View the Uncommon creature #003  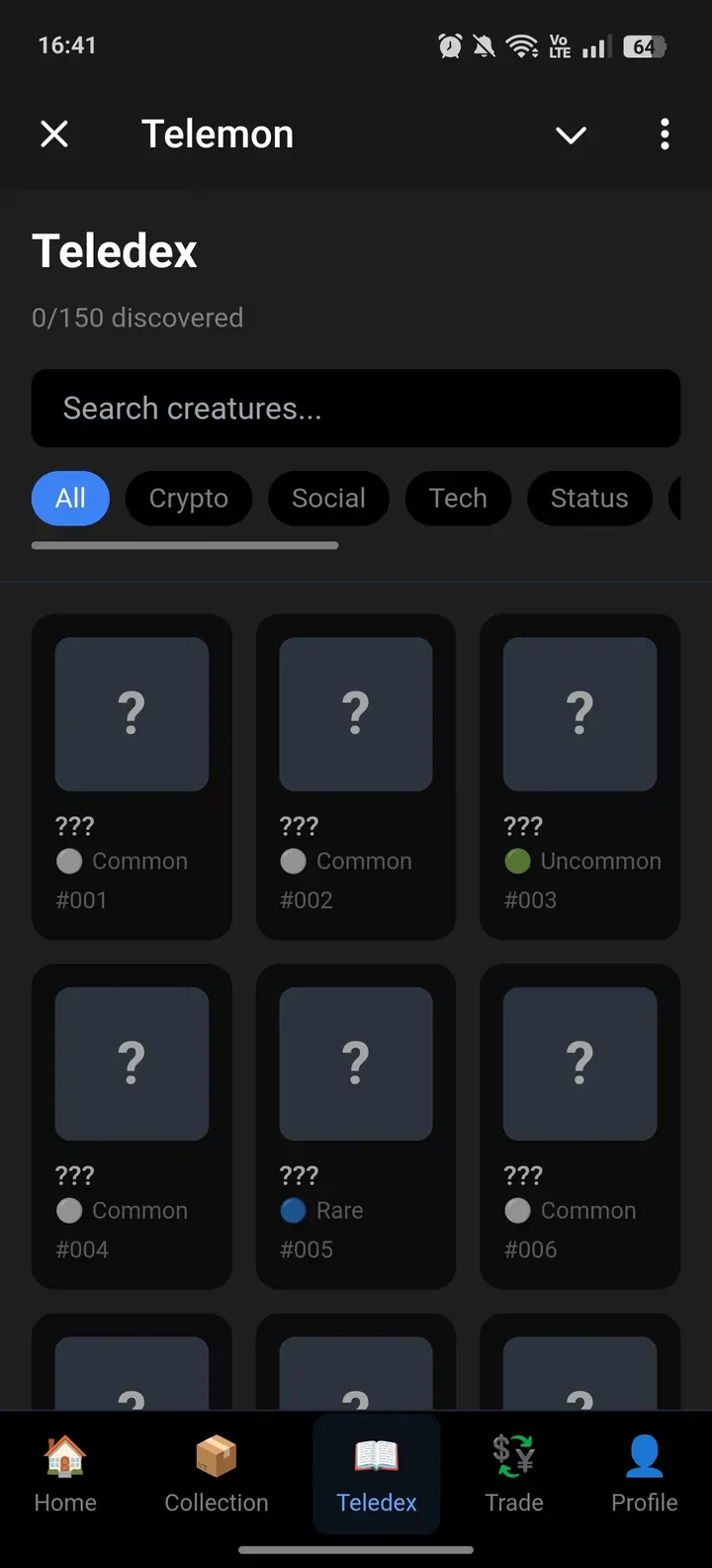[580, 776]
